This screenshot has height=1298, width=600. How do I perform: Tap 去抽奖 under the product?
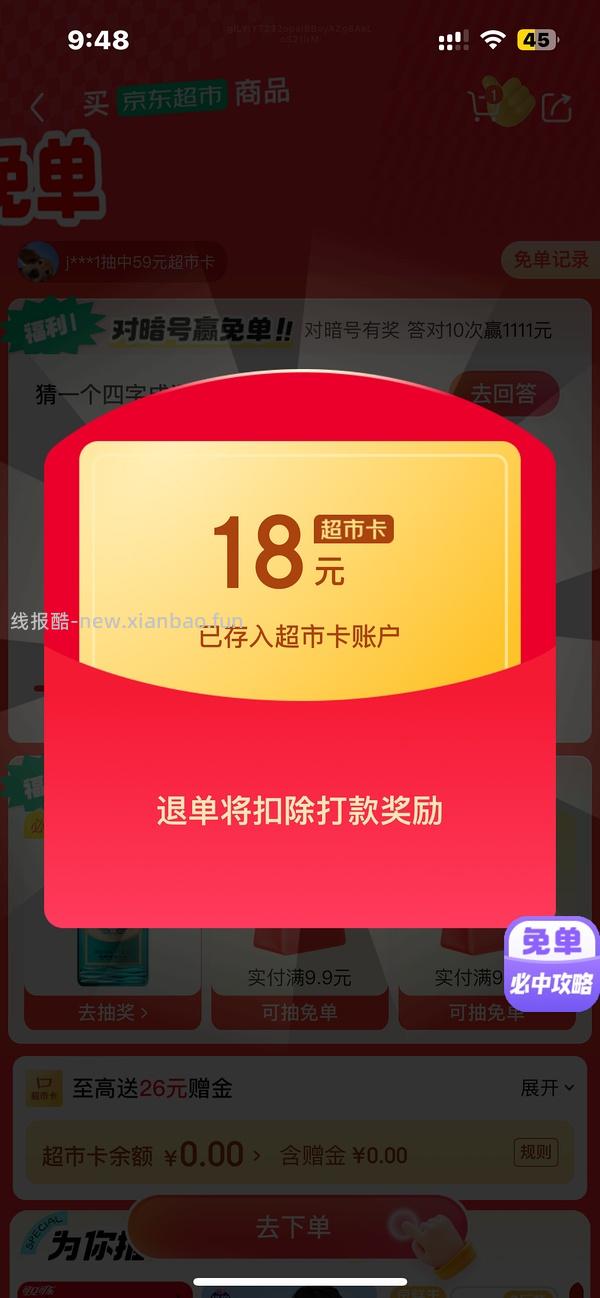tap(112, 1012)
